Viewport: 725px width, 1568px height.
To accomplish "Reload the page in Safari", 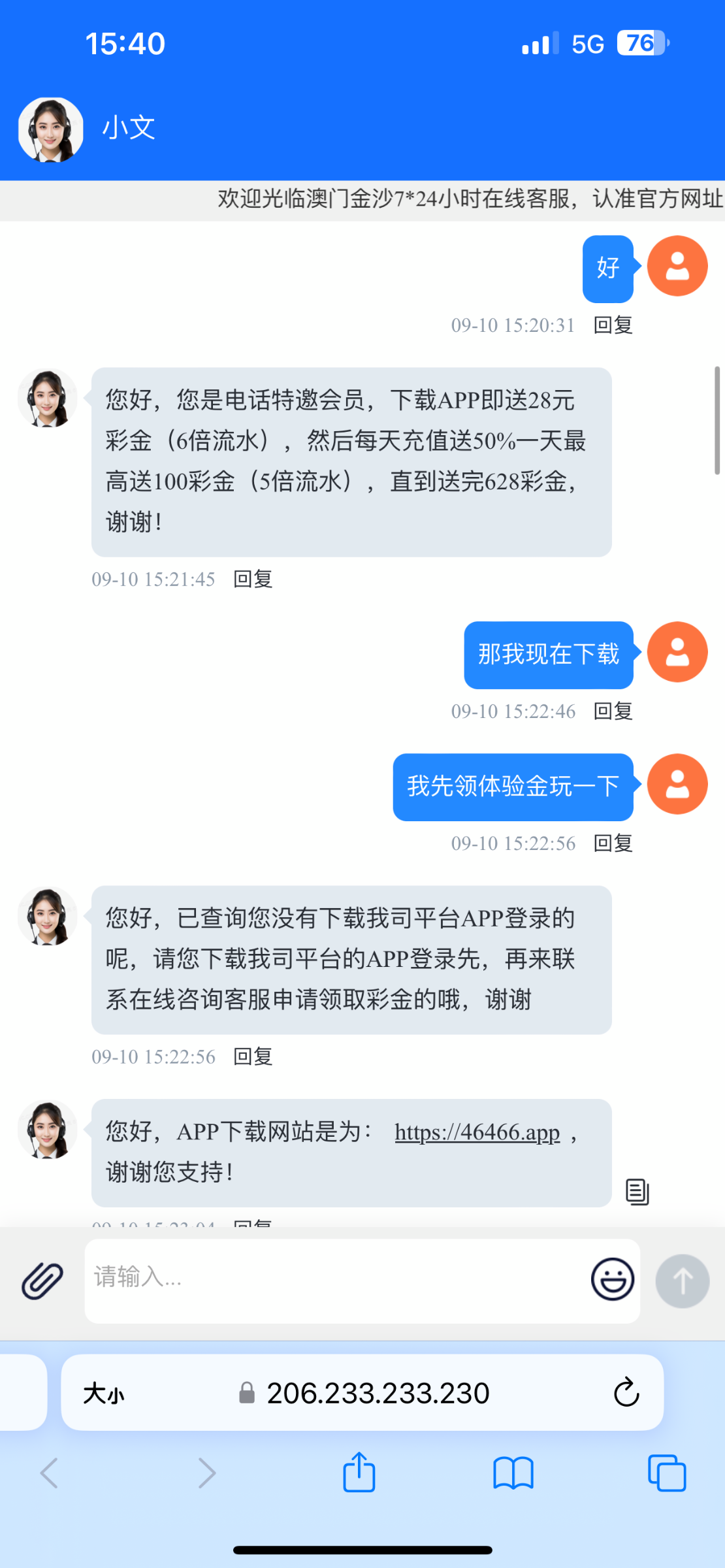I will [626, 1394].
